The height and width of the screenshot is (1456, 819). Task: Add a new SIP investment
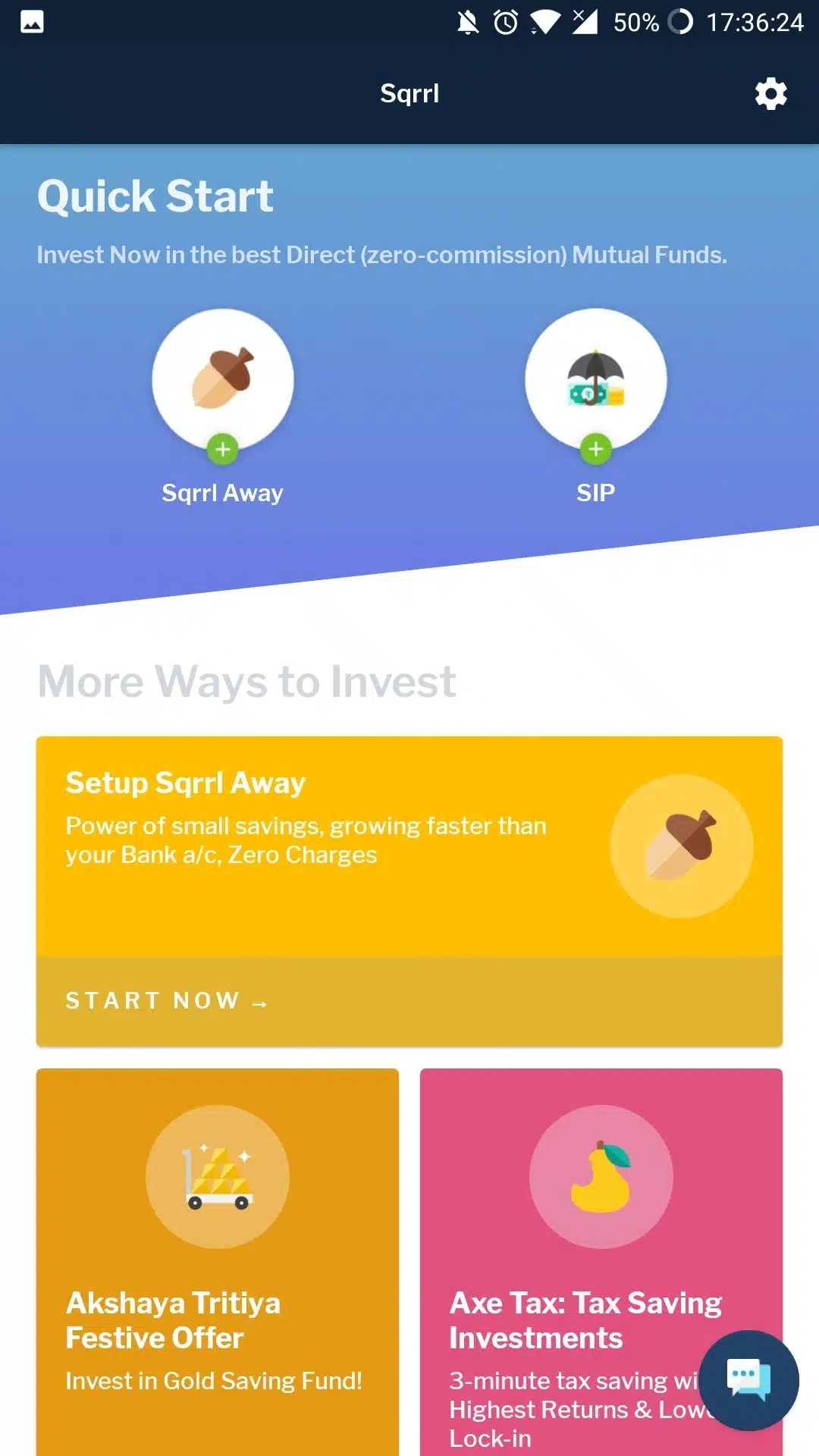(595, 381)
